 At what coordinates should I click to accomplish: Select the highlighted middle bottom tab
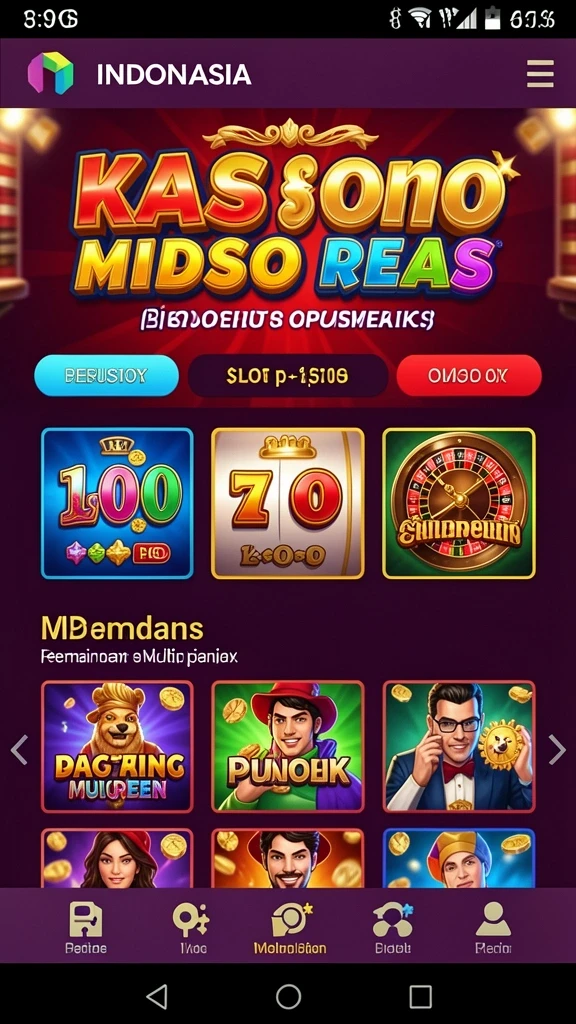tap(290, 928)
